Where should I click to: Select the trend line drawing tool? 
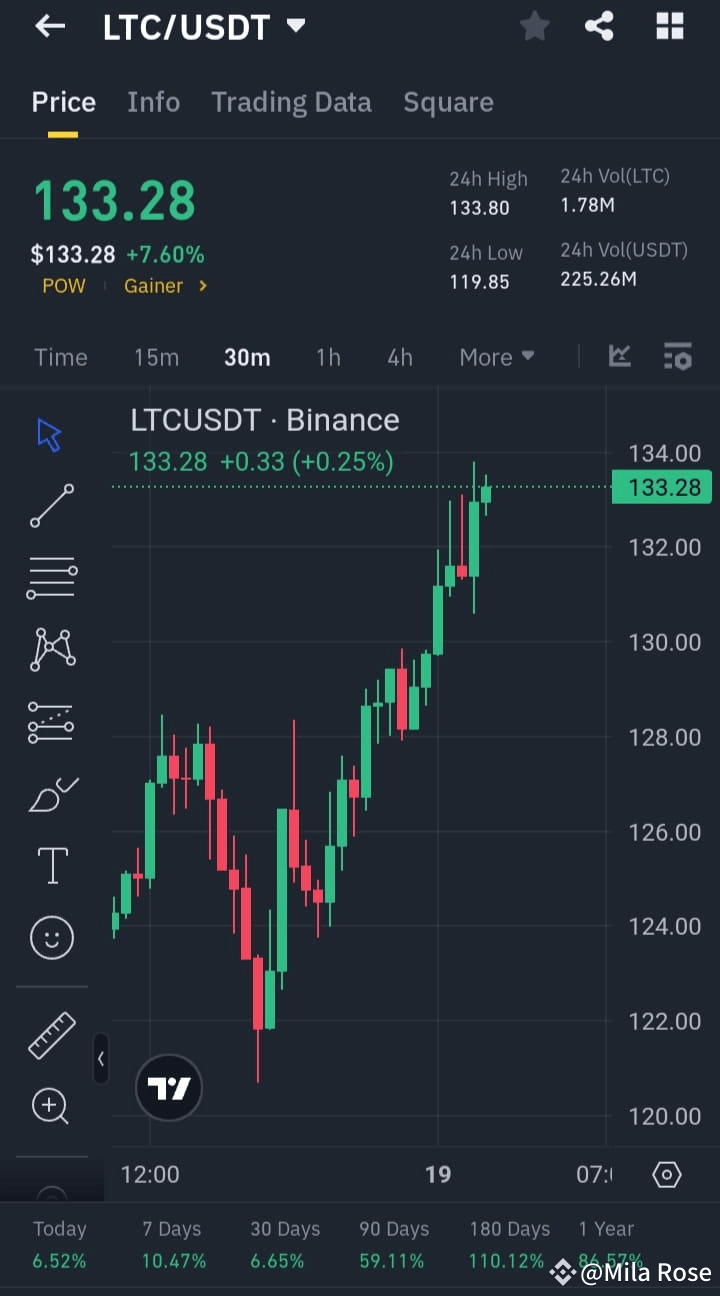coord(50,506)
